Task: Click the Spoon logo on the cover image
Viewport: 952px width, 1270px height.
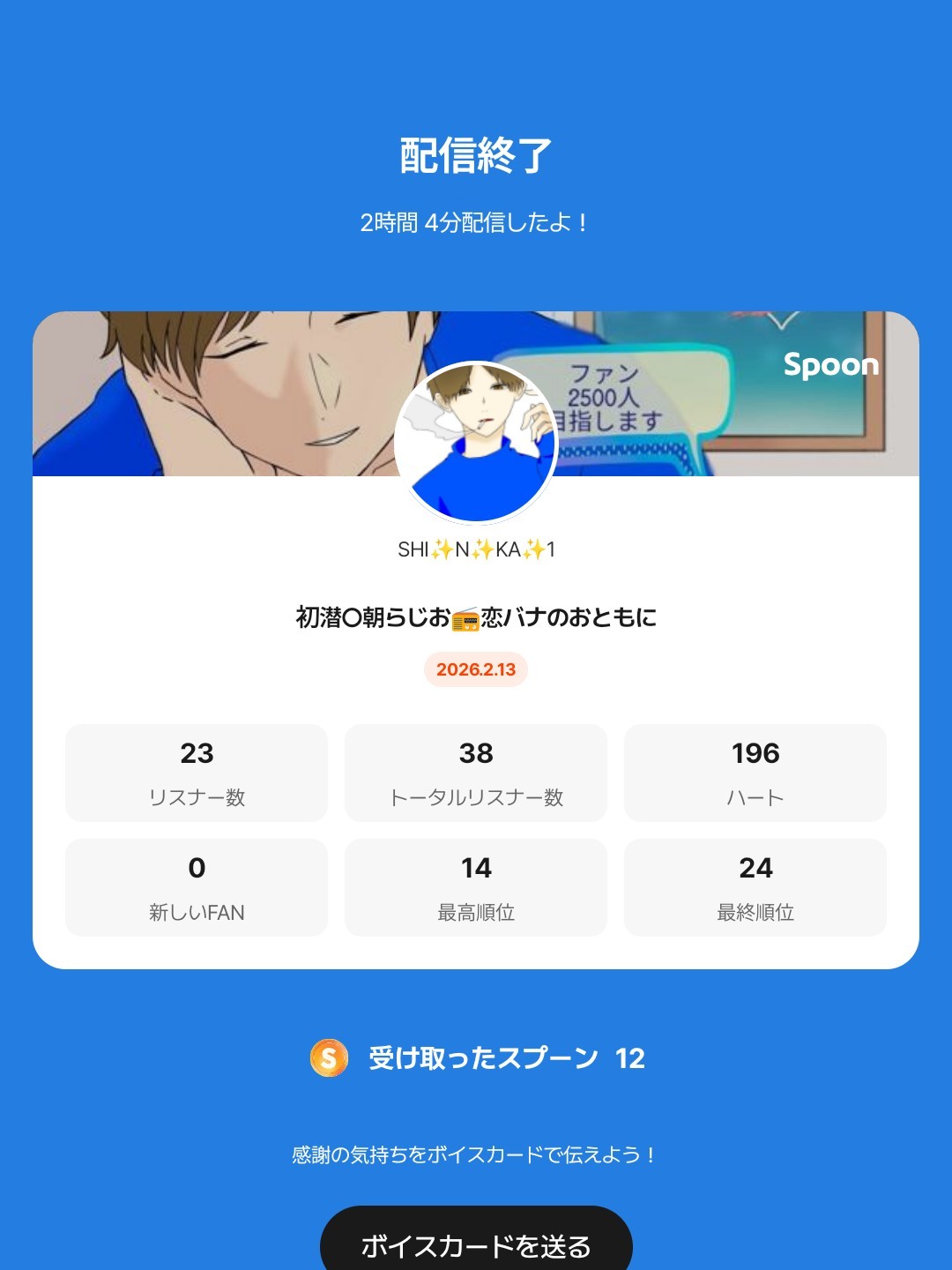Action: point(829,365)
